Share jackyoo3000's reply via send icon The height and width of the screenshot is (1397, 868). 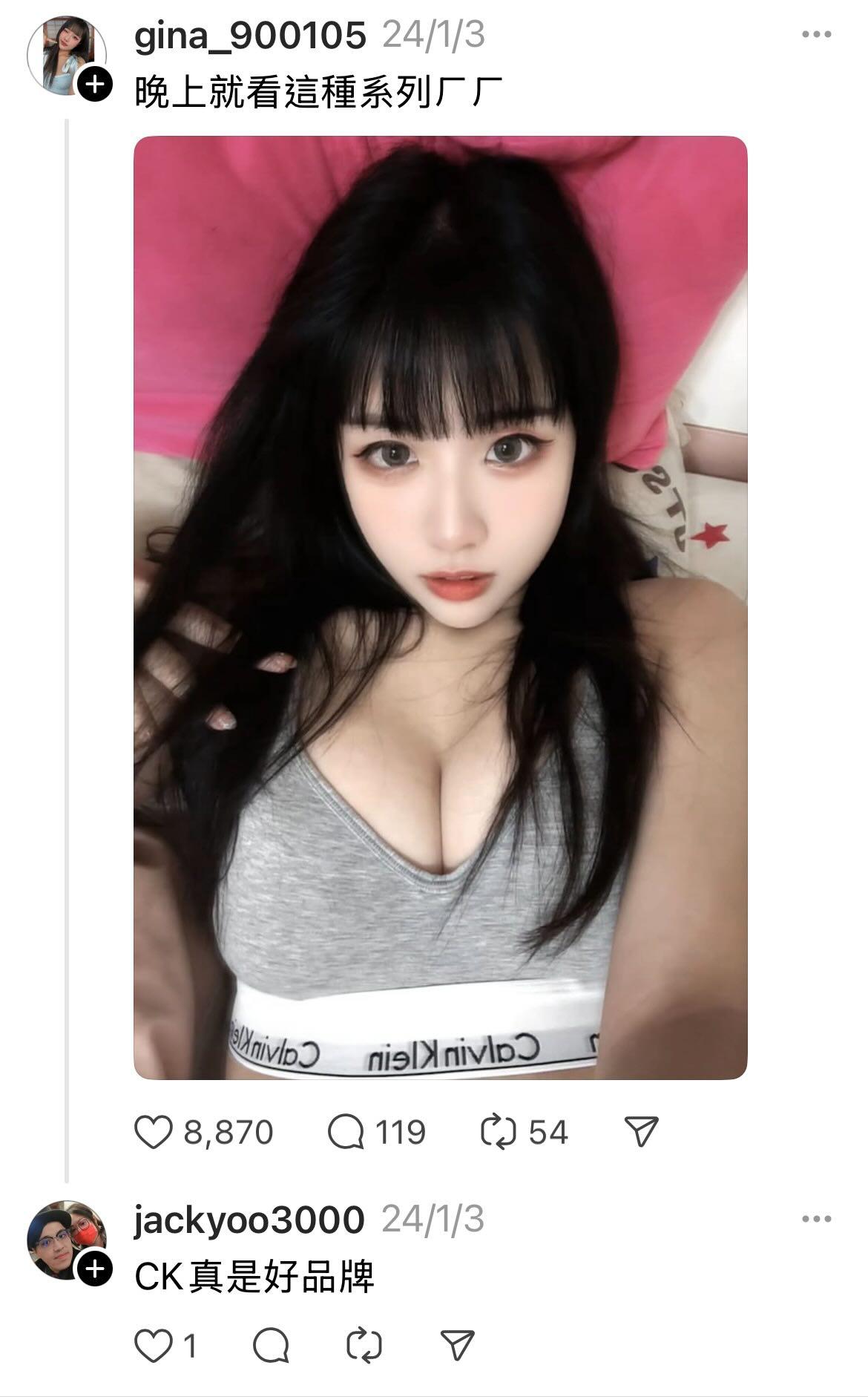click(x=457, y=1344)
